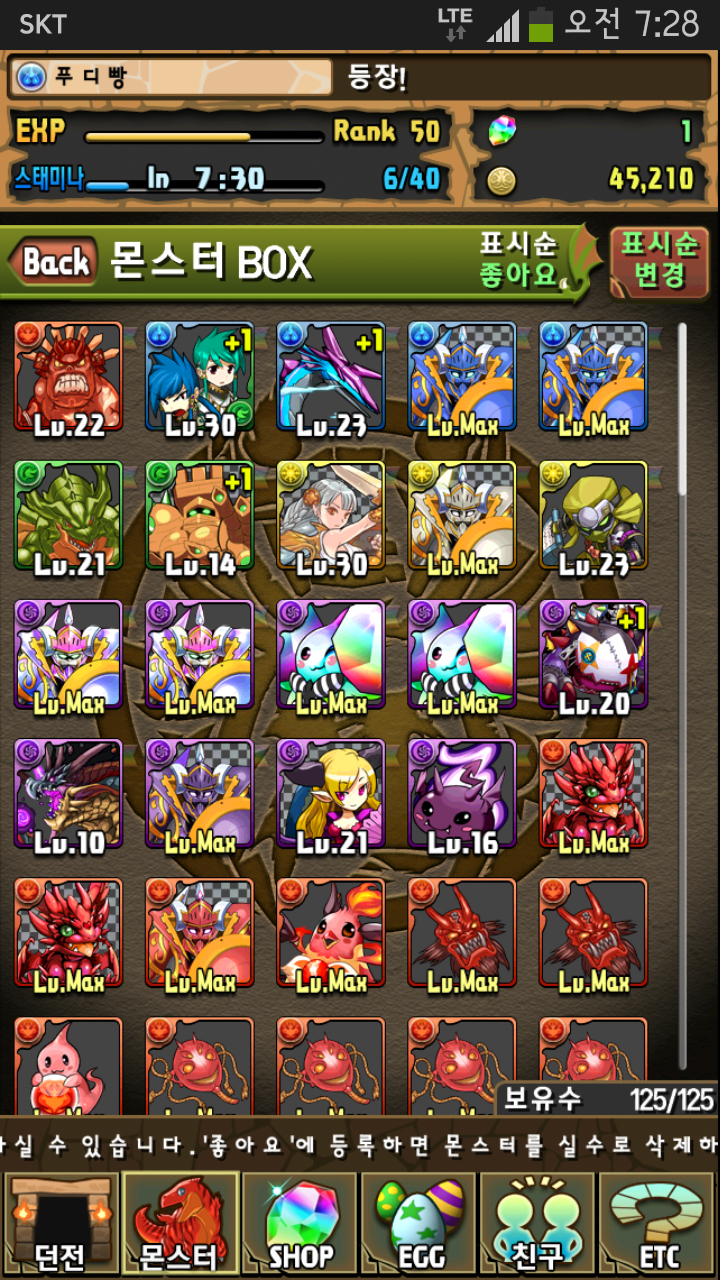Open the 던전 dungeon tab
Screen dimensions: 720x1280
(60, 1224)
